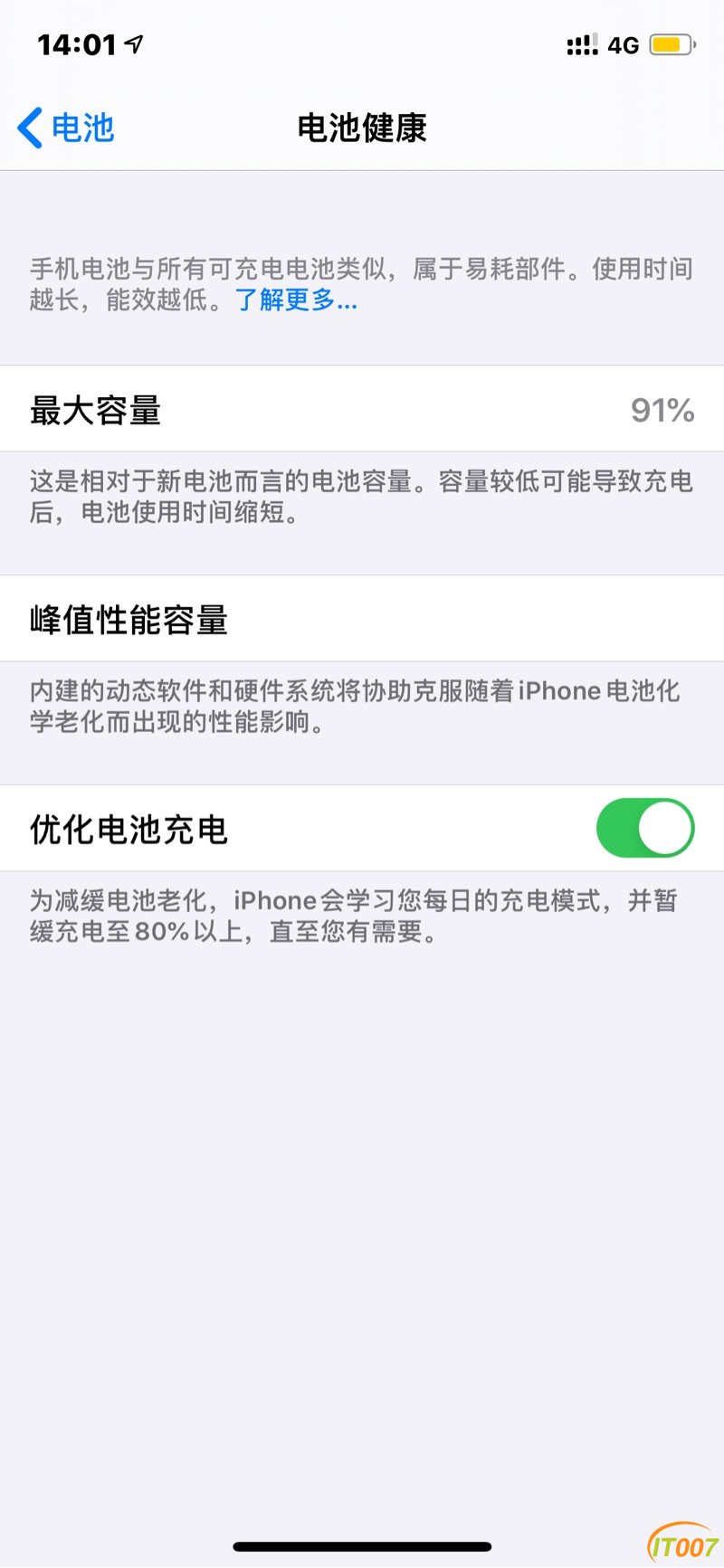Open the 了解更多 link
The width and height of the screenshot is (724, 1568).
point(296,299)
